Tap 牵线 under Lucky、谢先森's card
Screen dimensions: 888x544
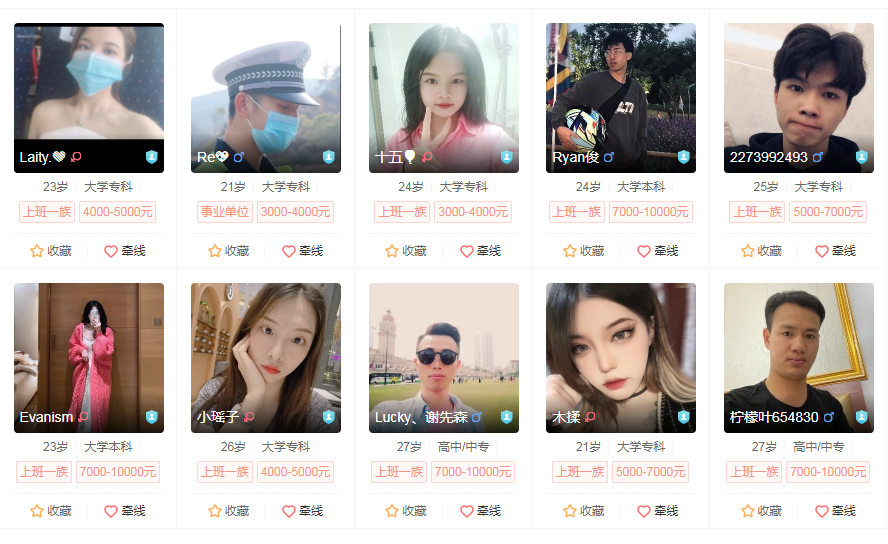tap(480, 511)
